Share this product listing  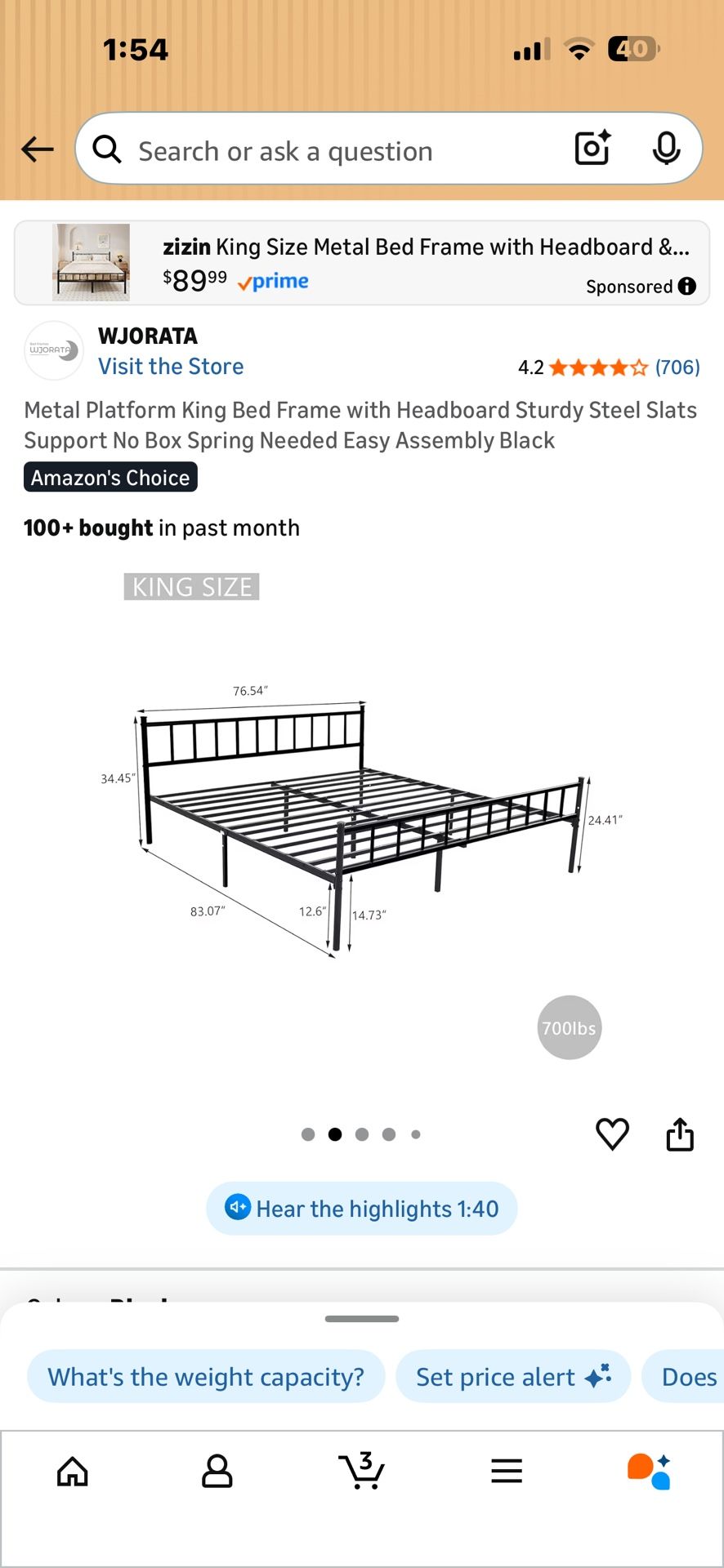click(680, 1134)
